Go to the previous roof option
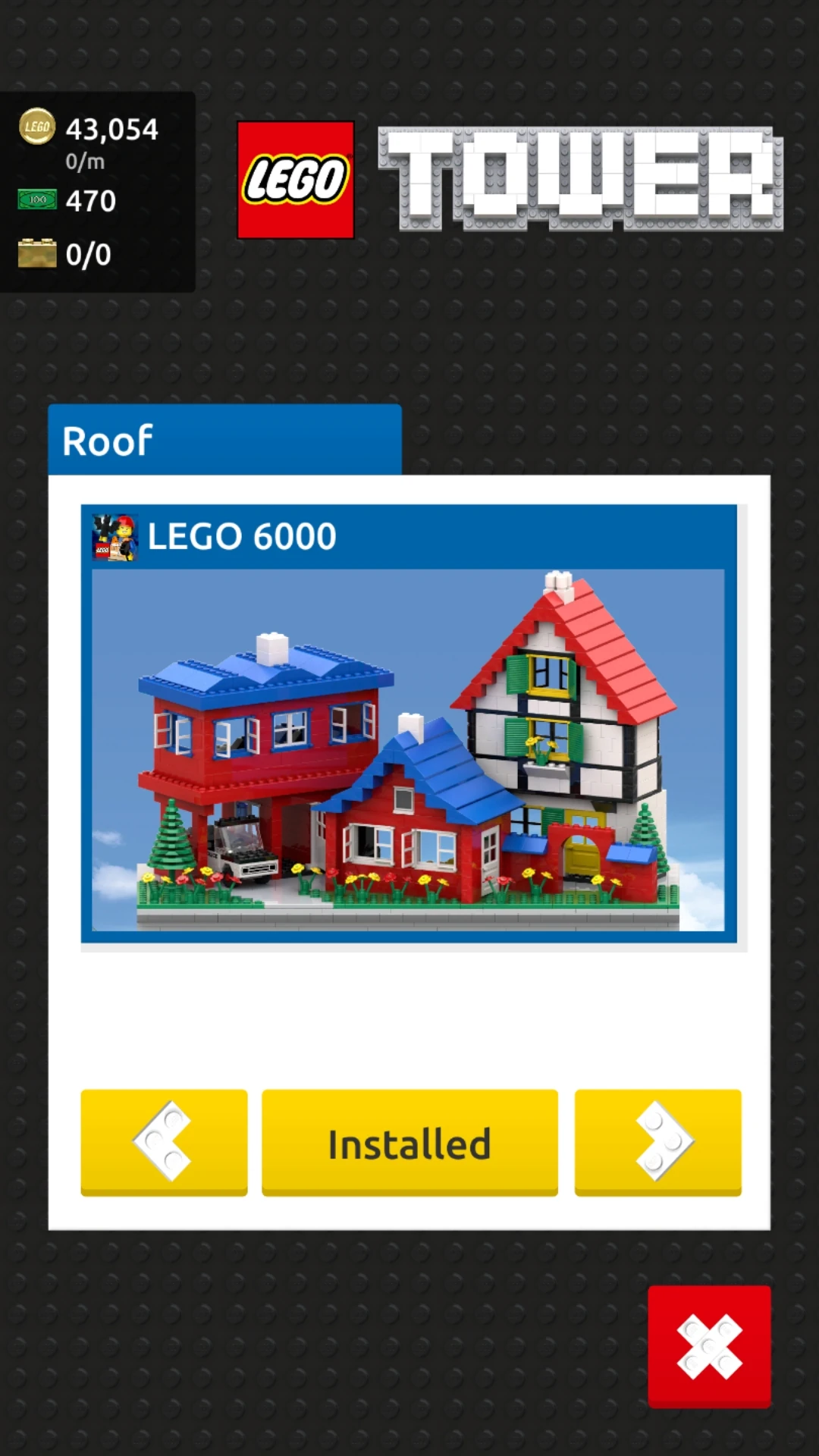The width and height of the screenshot is (819, 1456). [x=164, y=1141]
